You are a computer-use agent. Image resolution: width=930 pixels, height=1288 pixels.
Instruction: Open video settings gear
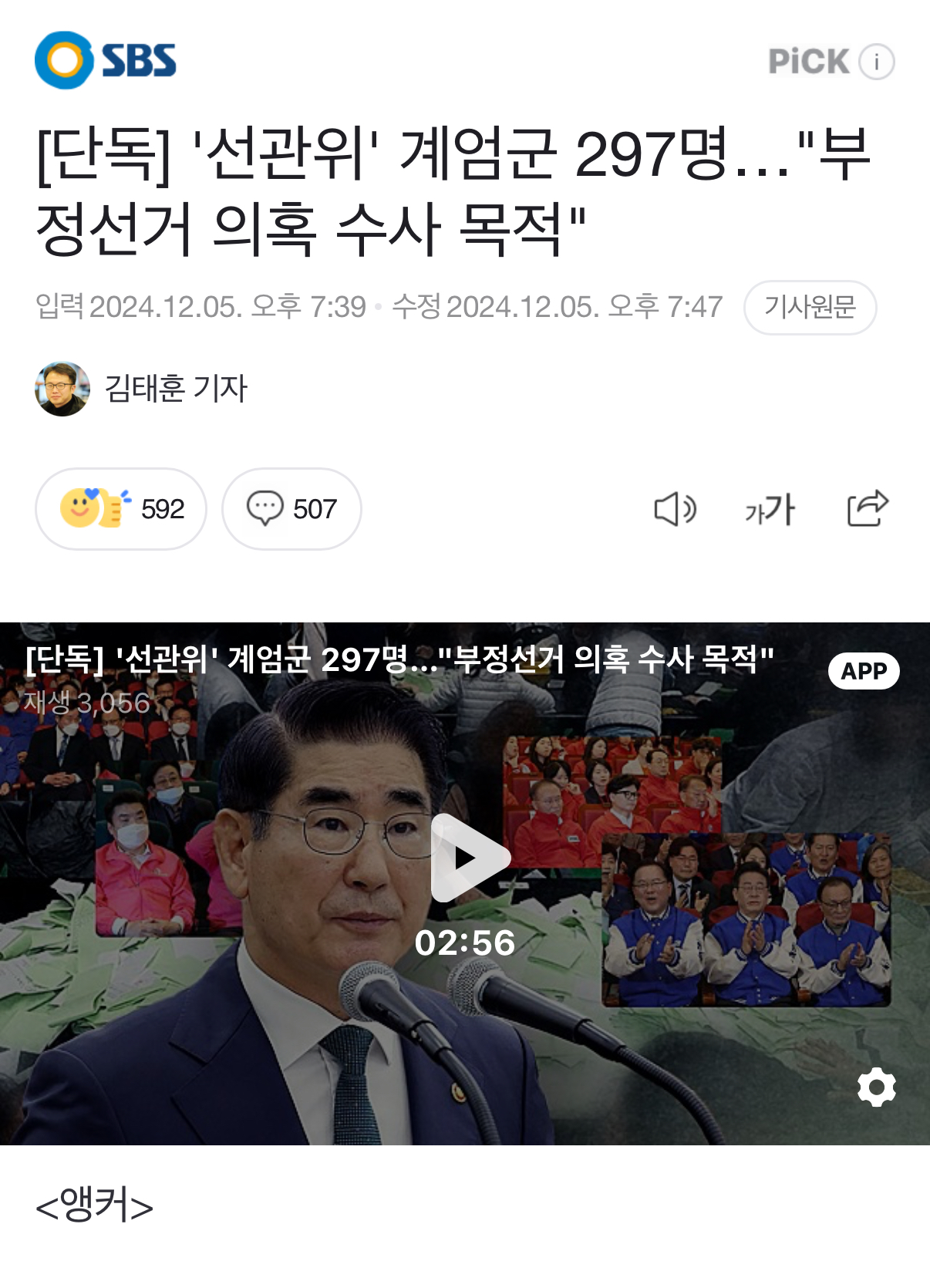click(x=876, y=1087)
